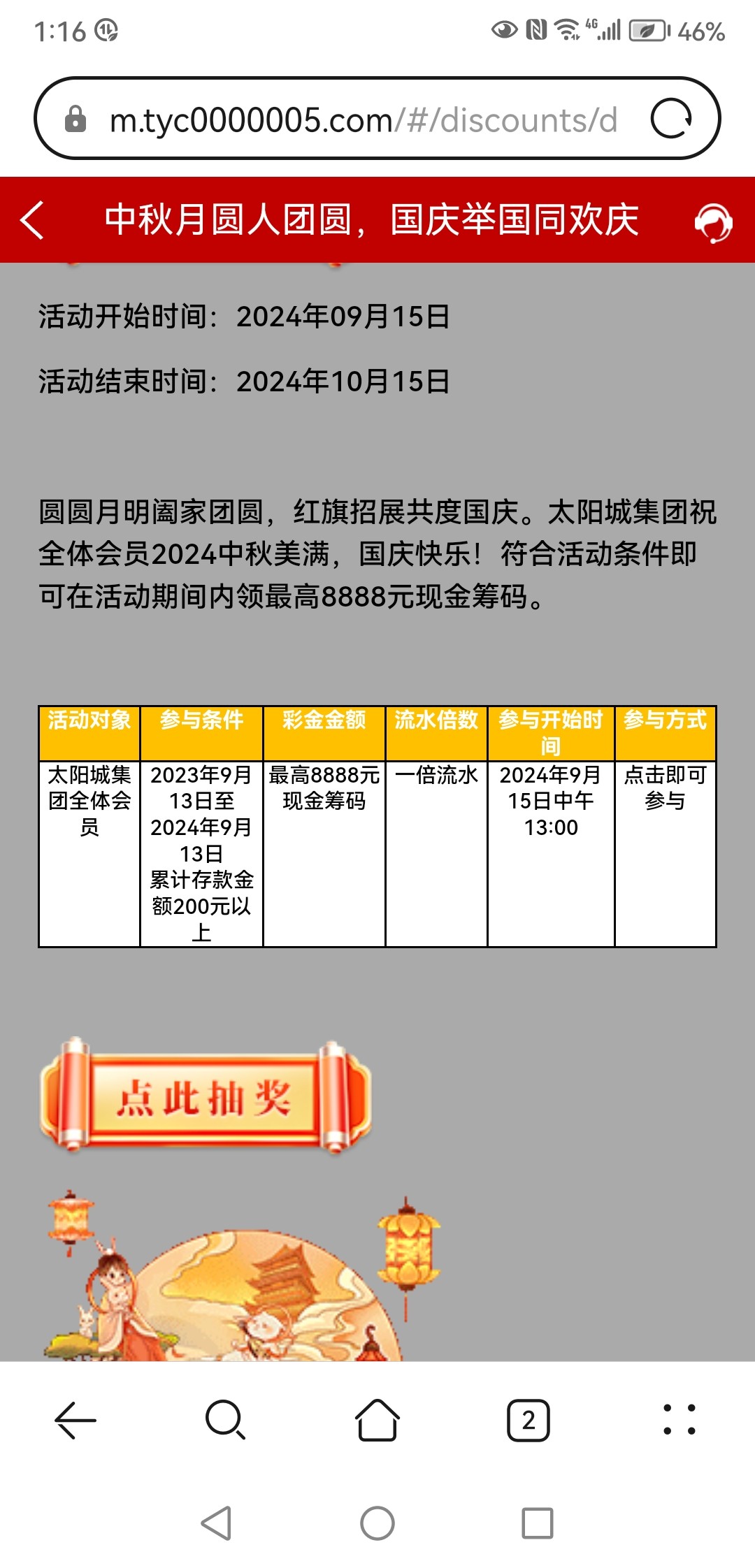Open the browser tab switcher

[x=528, y=1420]
